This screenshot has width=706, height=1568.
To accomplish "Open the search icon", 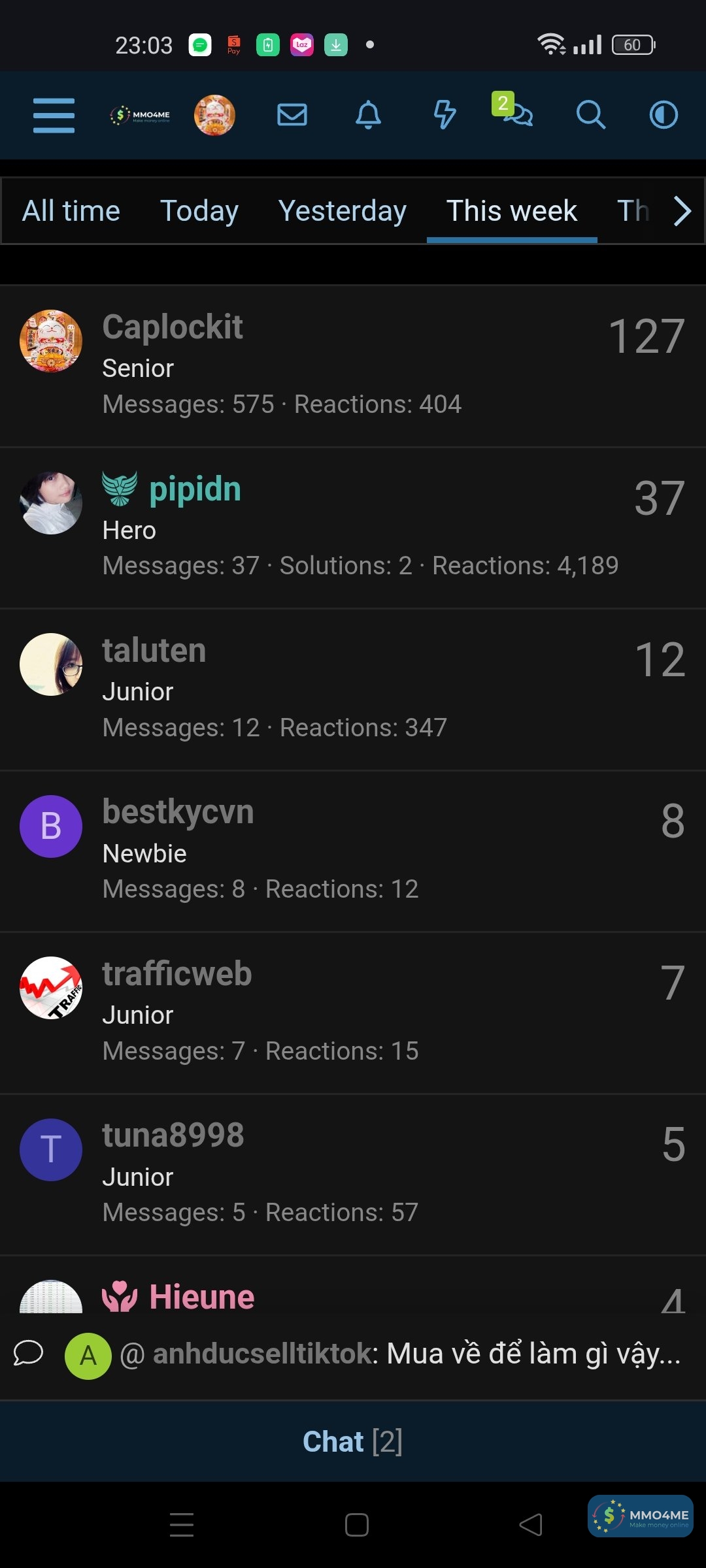I will coord(590,116).
